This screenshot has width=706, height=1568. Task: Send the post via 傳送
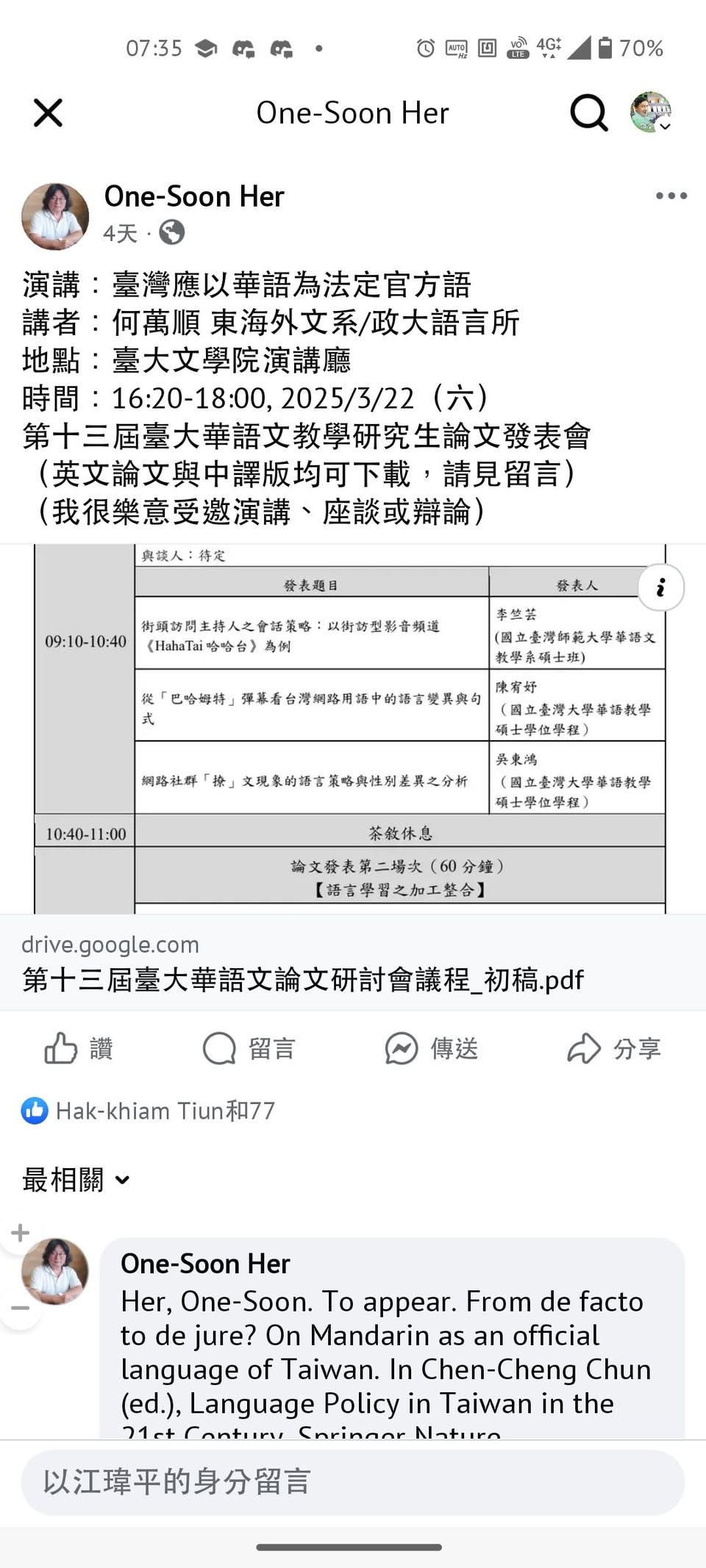pos(432,1048)
